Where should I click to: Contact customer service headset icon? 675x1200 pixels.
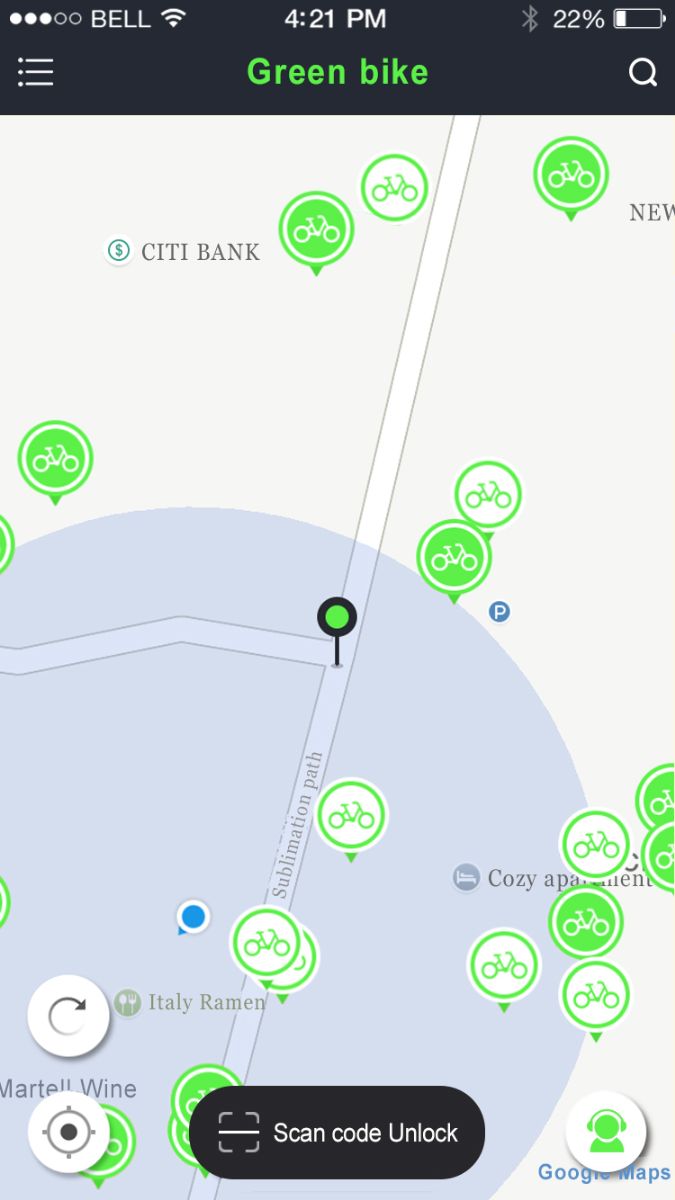point(606,1131)
